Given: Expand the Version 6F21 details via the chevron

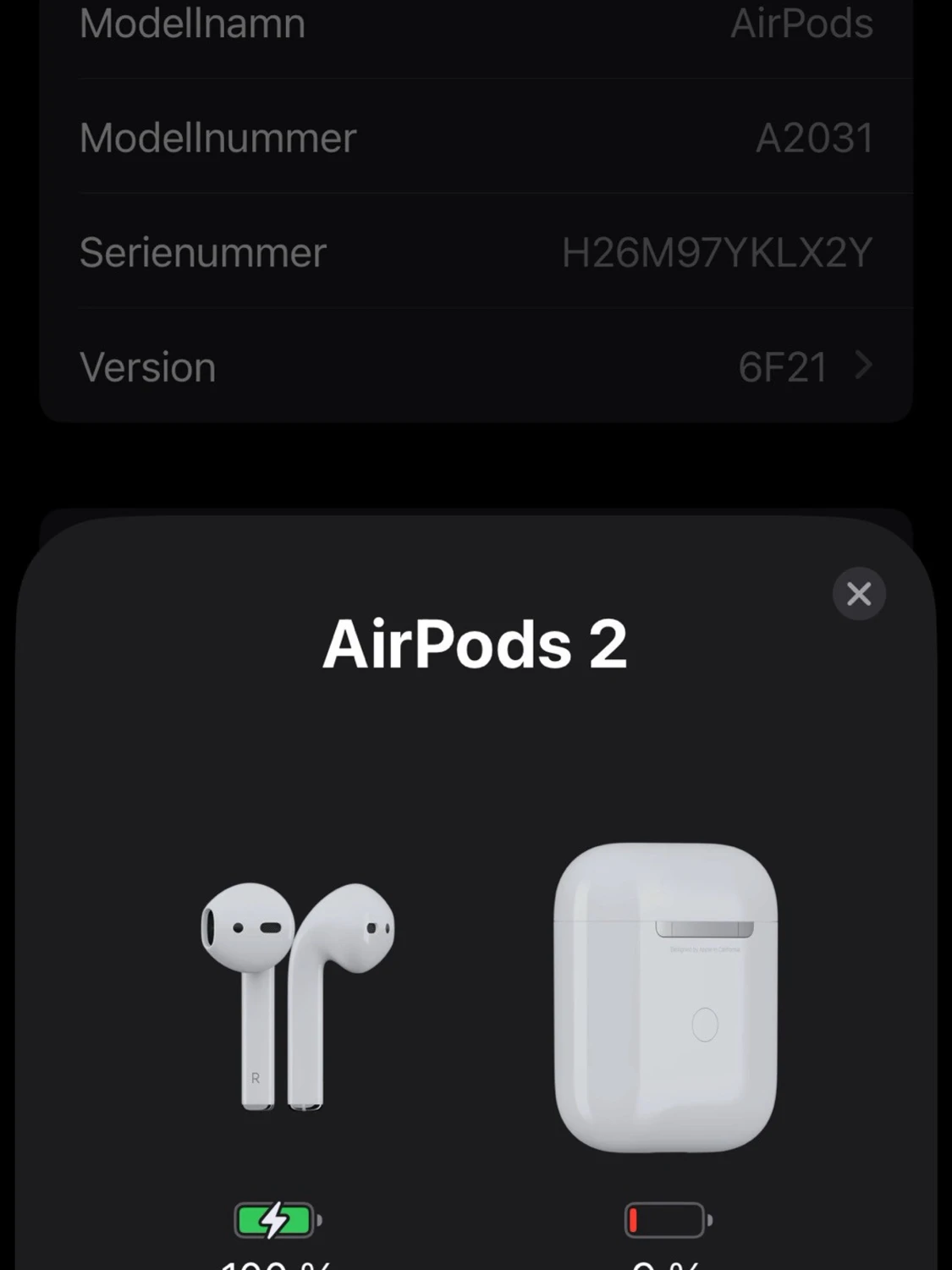Looking at the screenshot, I should [x=862, y=366].
